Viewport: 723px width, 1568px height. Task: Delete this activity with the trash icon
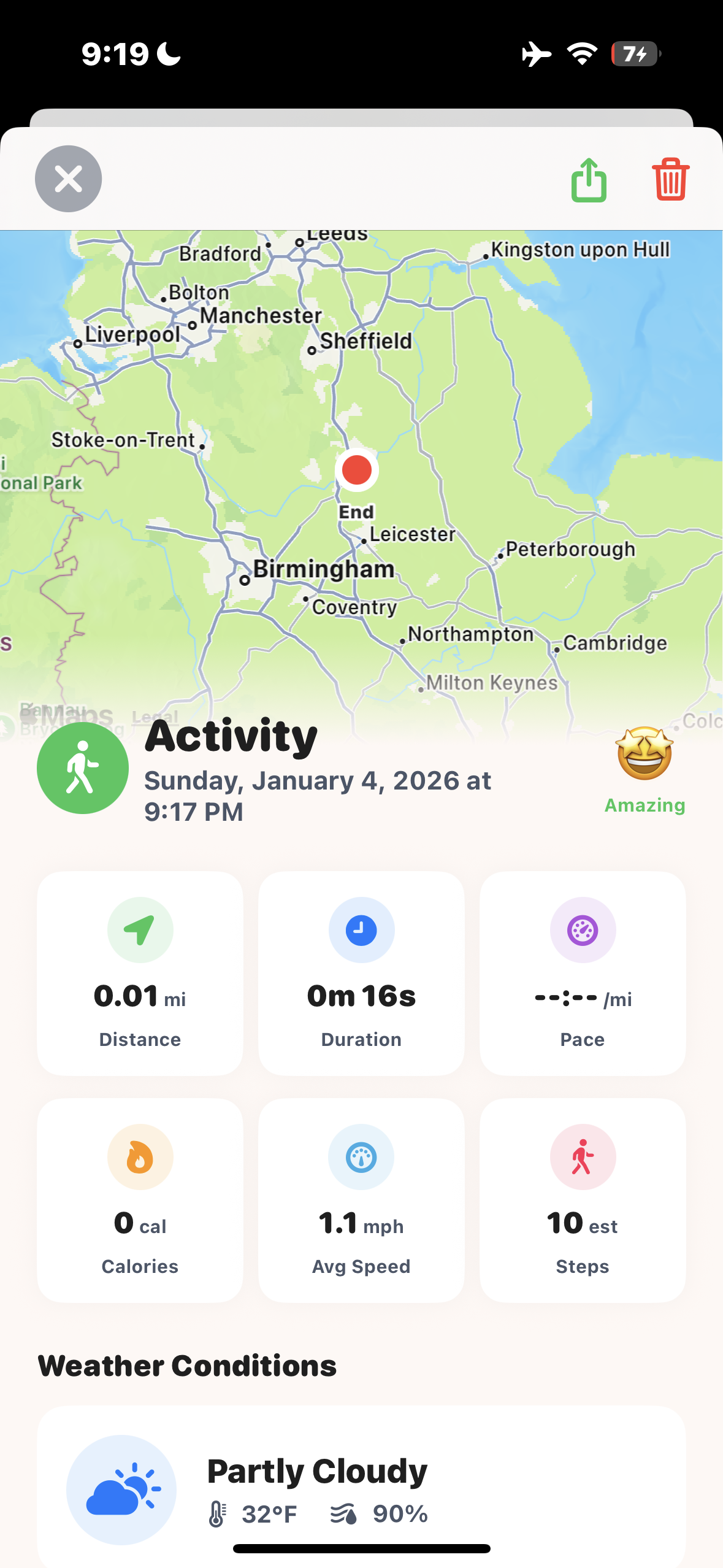pyautogui.click(x=670, y=179)
